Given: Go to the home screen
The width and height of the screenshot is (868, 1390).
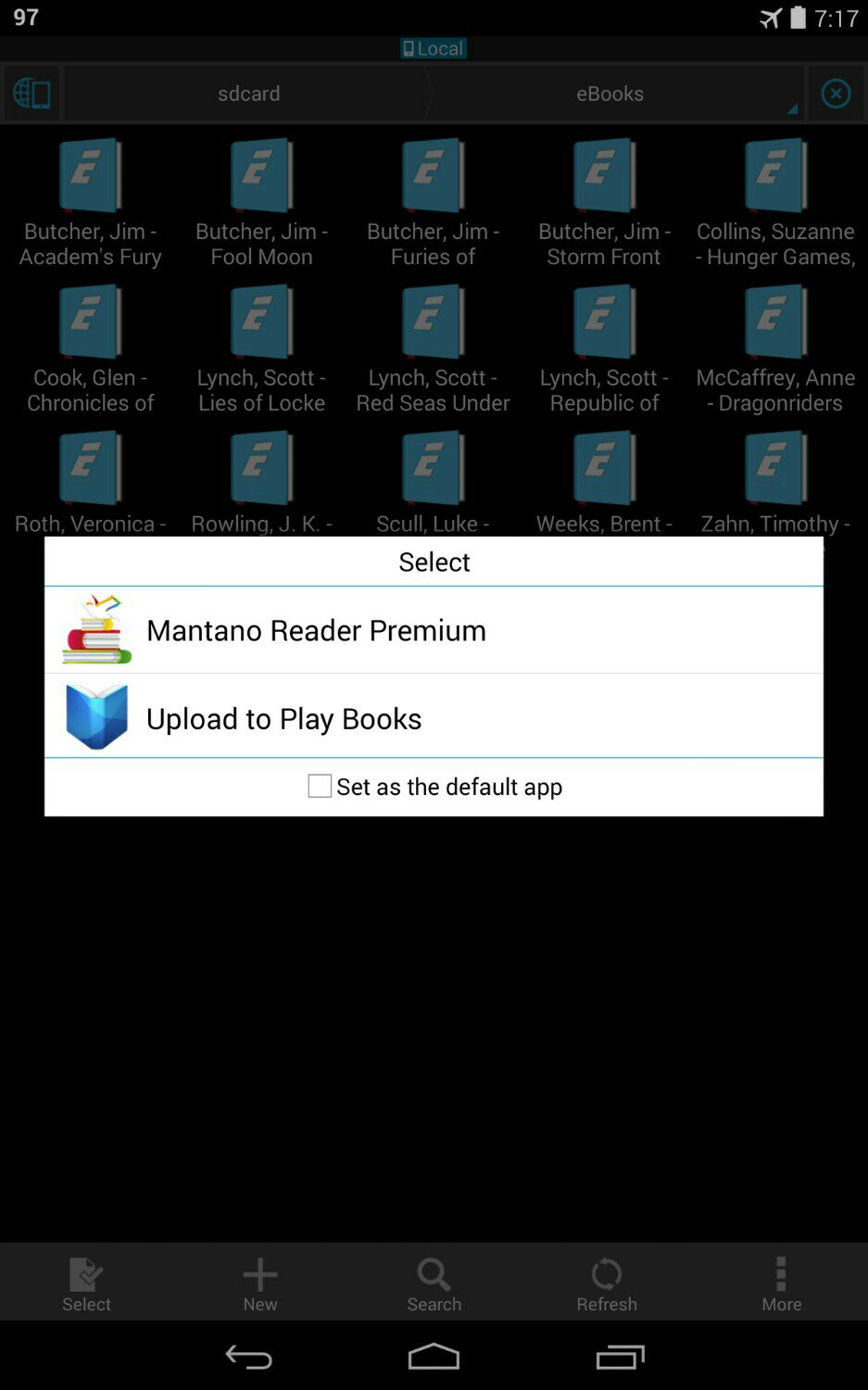Looking at the screenshot, I should (x=434, y=1358).
